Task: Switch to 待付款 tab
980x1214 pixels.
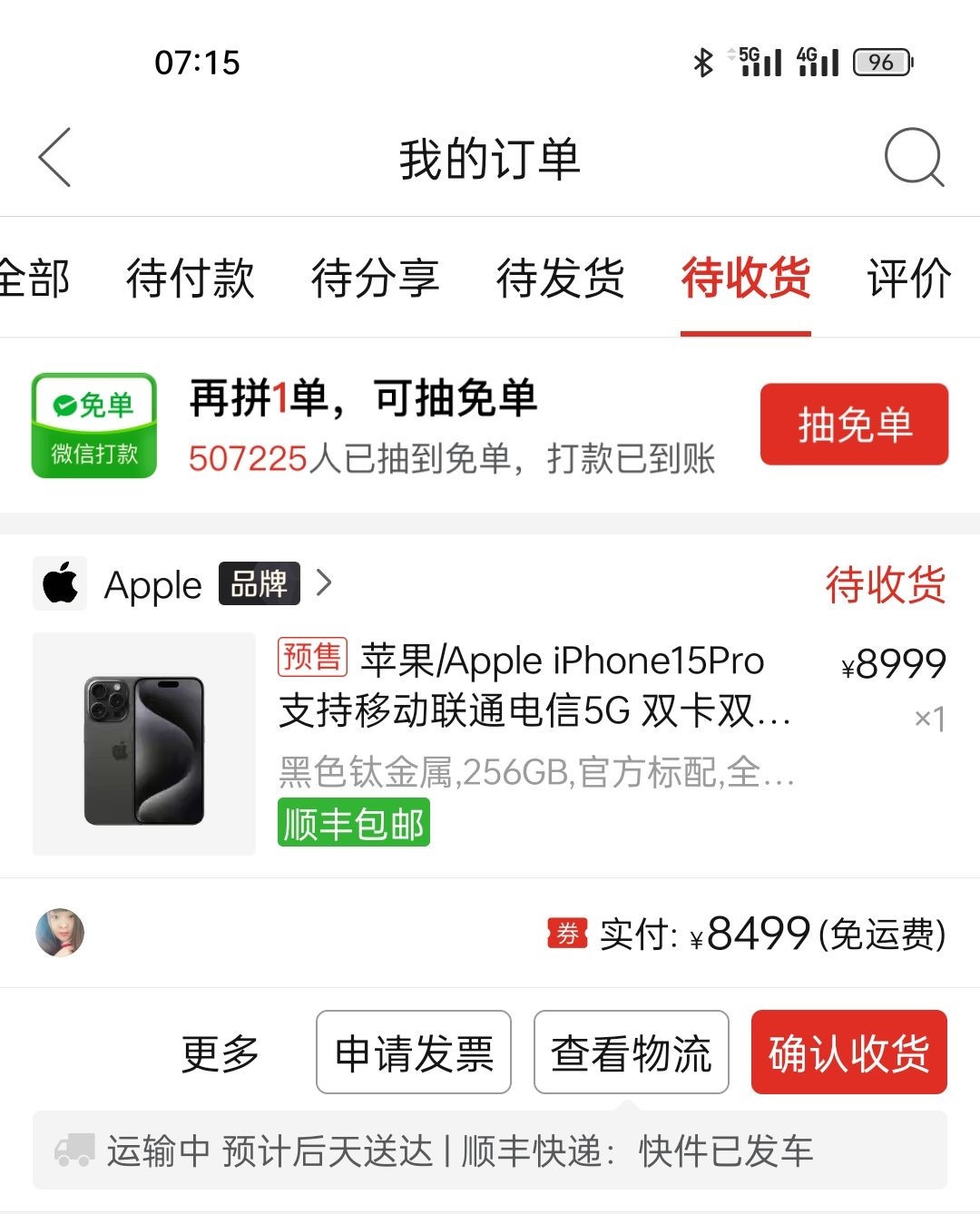Action: (x=190, y=278)
